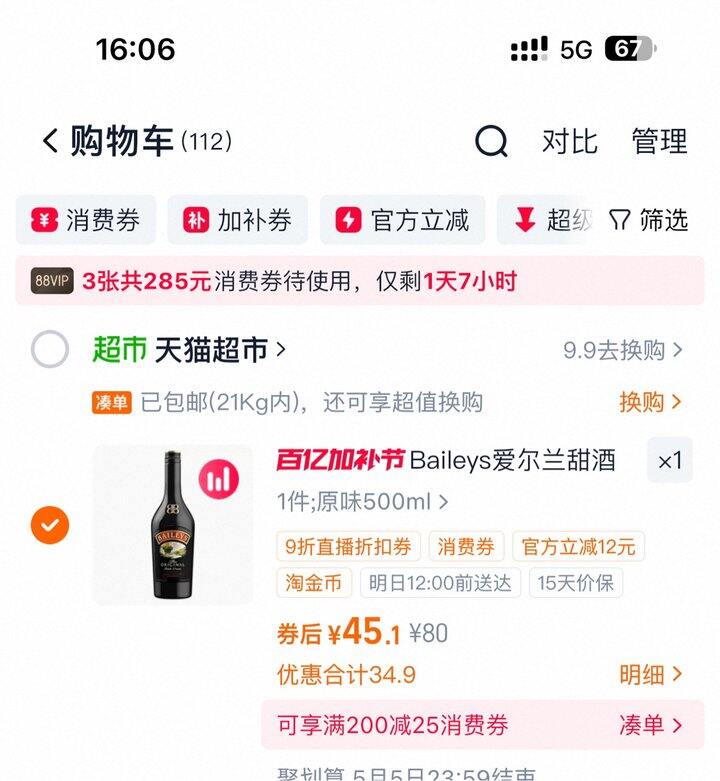Open the search magnifier icon

coord(489,142)
